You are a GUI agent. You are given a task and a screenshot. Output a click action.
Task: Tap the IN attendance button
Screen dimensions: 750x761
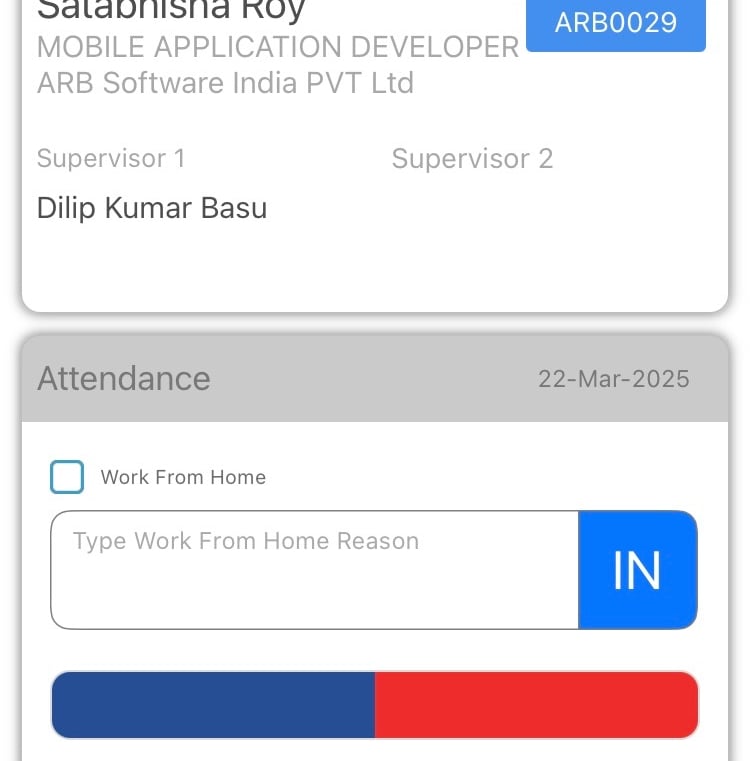coord(637,569)
